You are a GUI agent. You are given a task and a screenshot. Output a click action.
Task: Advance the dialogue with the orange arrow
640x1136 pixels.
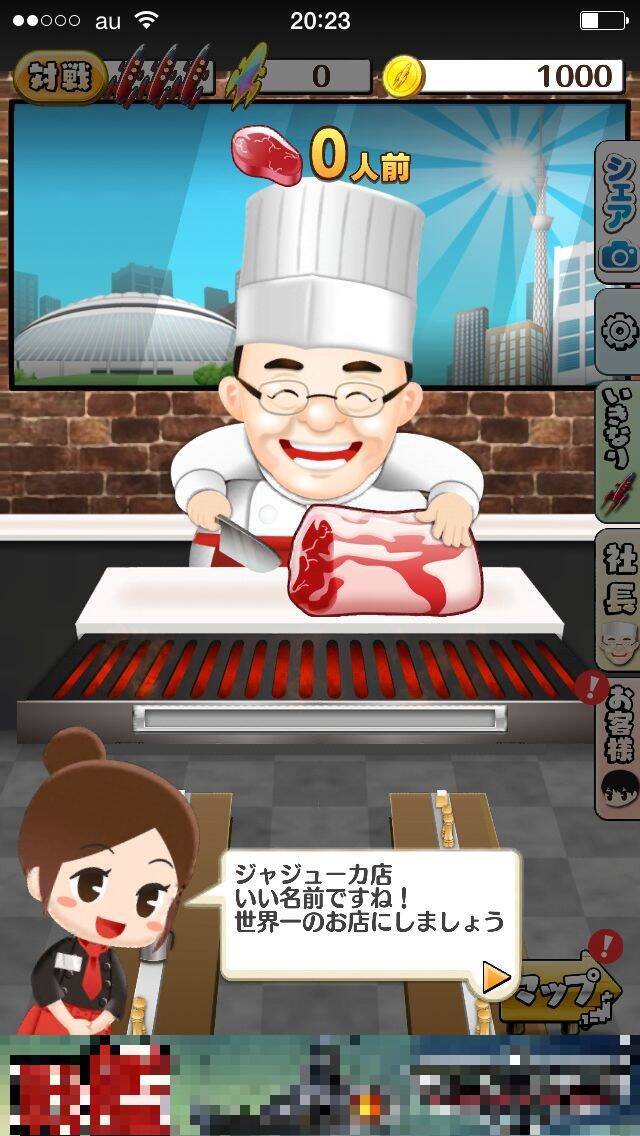coord(495,977)
